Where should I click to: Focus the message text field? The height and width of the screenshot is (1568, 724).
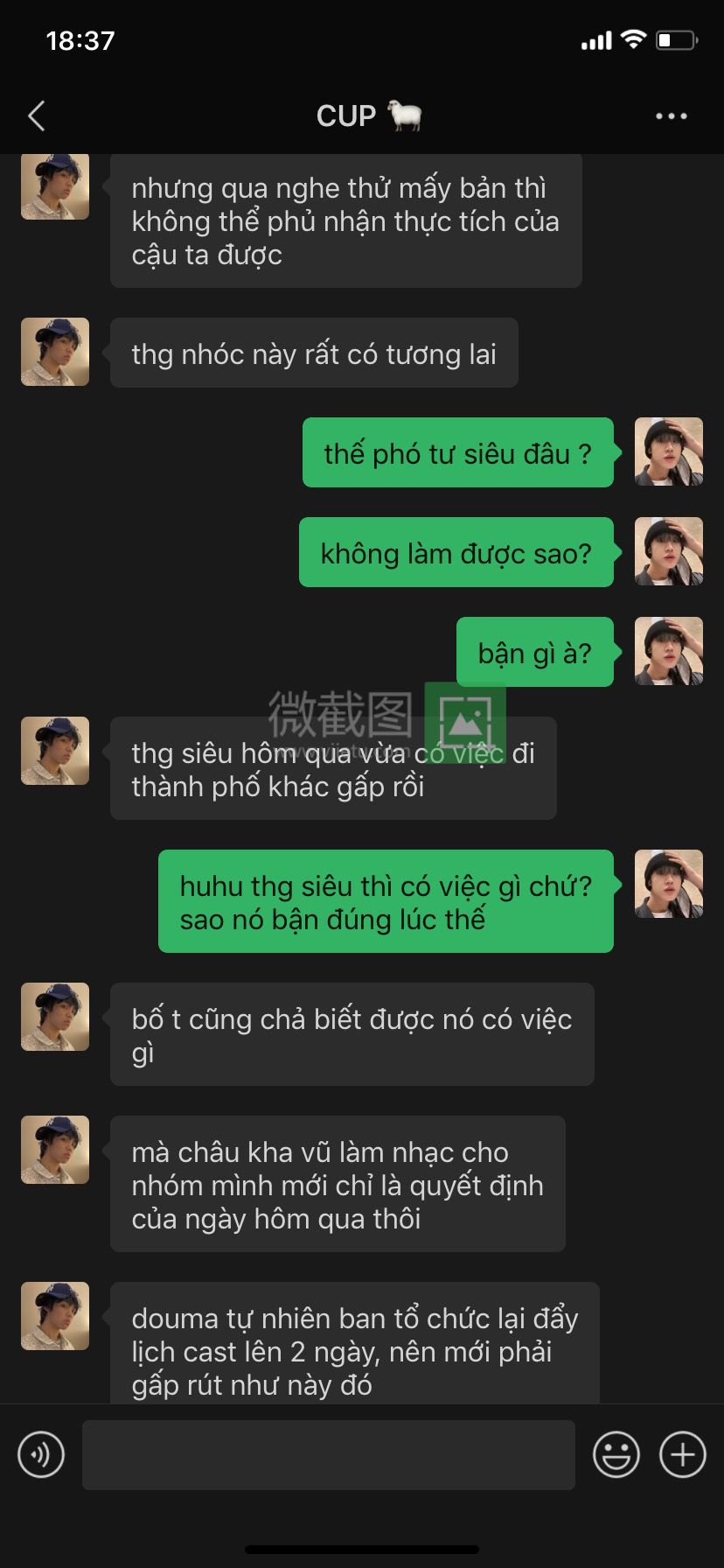[x=329, y=1454]
